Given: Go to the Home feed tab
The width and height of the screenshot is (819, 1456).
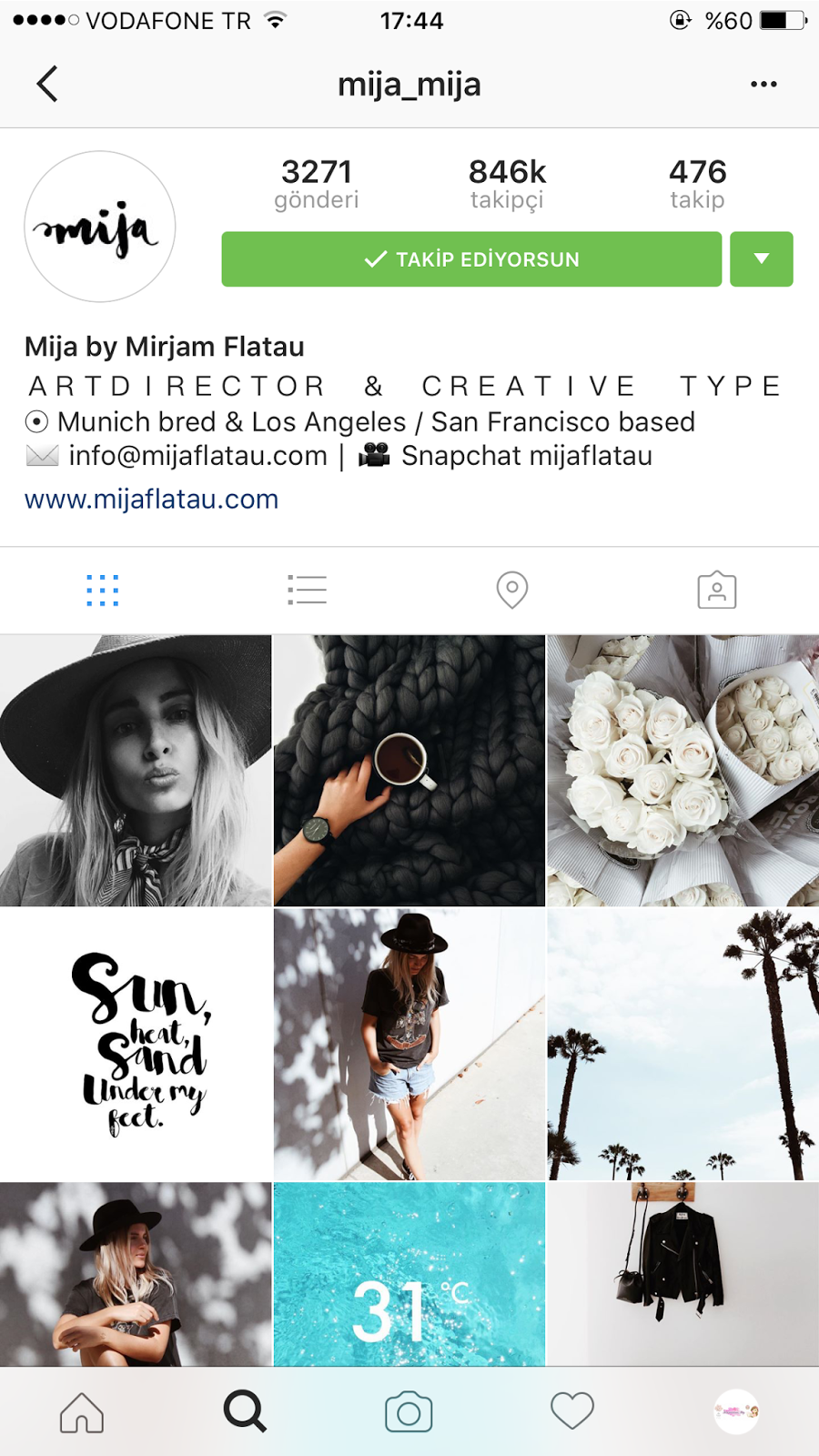Looking at the screenshot, I should 82,1412.
